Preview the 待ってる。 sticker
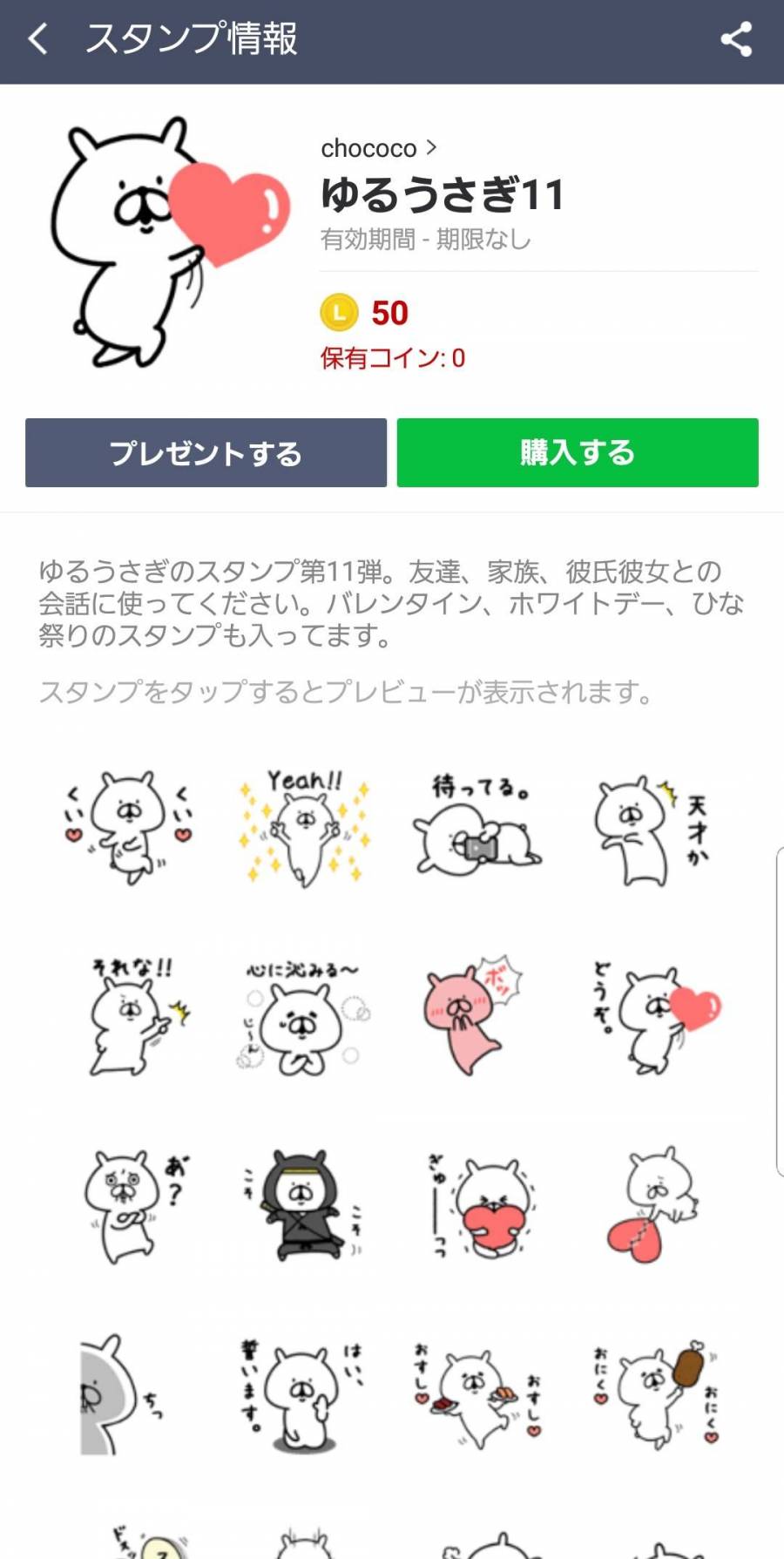Image resolution: width=784 pixels, height=1559 pixels. (477, 828)
